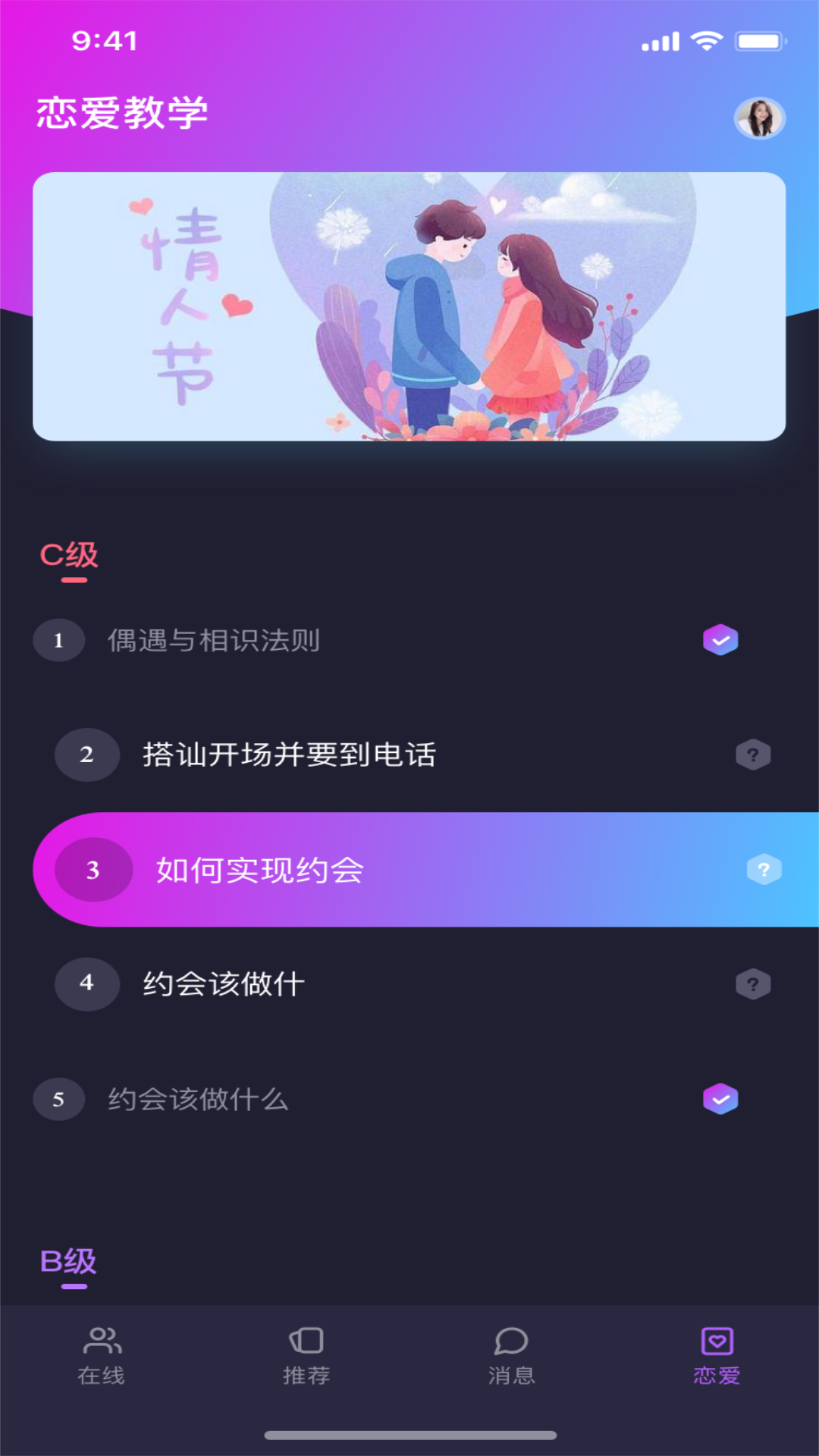Image resolution: width=819 pixels, height=1456 pixels.
Task: Open lesson 5 约会该做什么
Action: pyautogui.click(x=409, y=1100)
